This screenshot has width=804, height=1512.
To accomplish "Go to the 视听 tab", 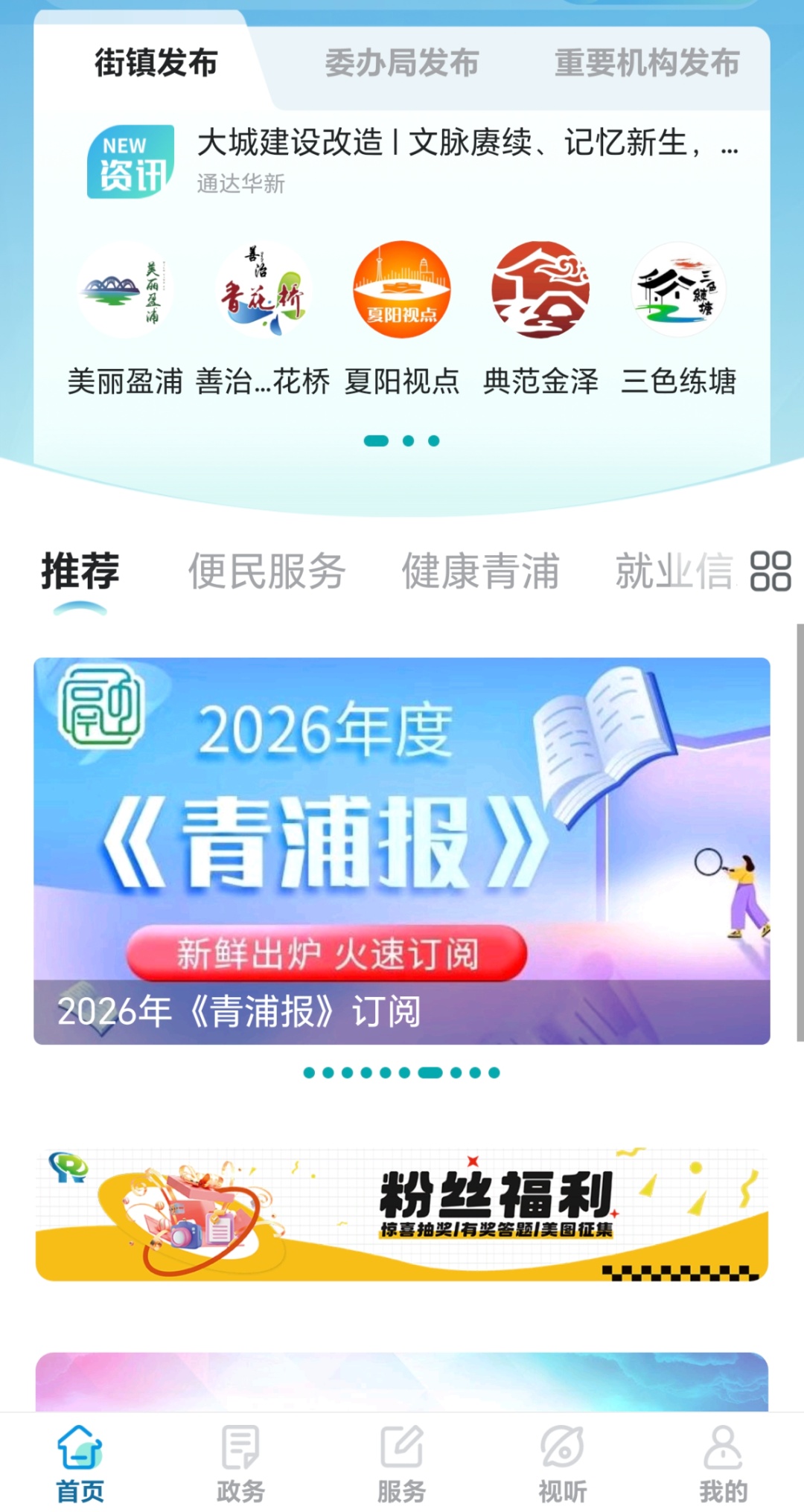I will (x=562, y=1463).
